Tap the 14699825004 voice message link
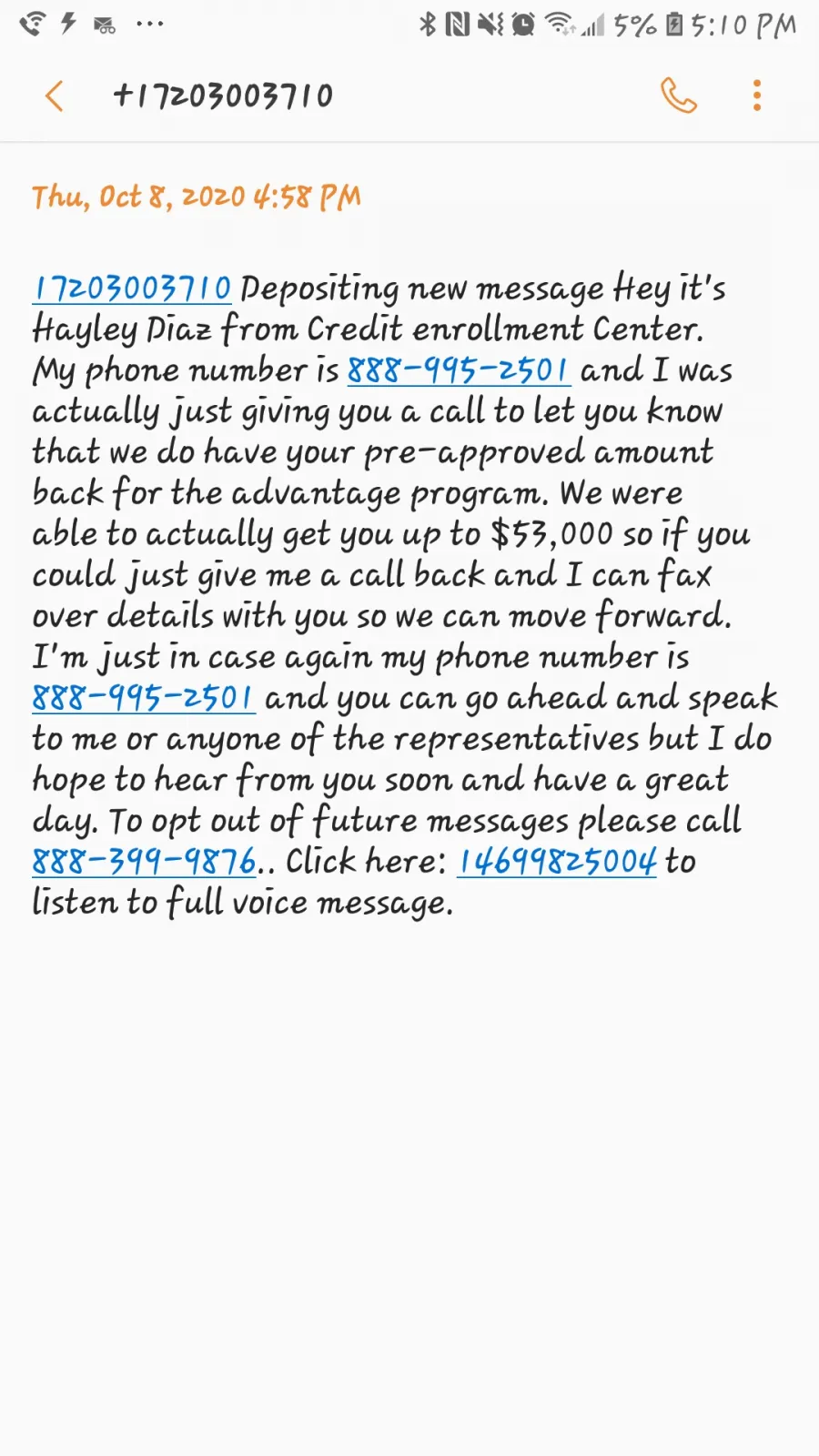This screenshot has width=819, height=1456. pos(557,862)
